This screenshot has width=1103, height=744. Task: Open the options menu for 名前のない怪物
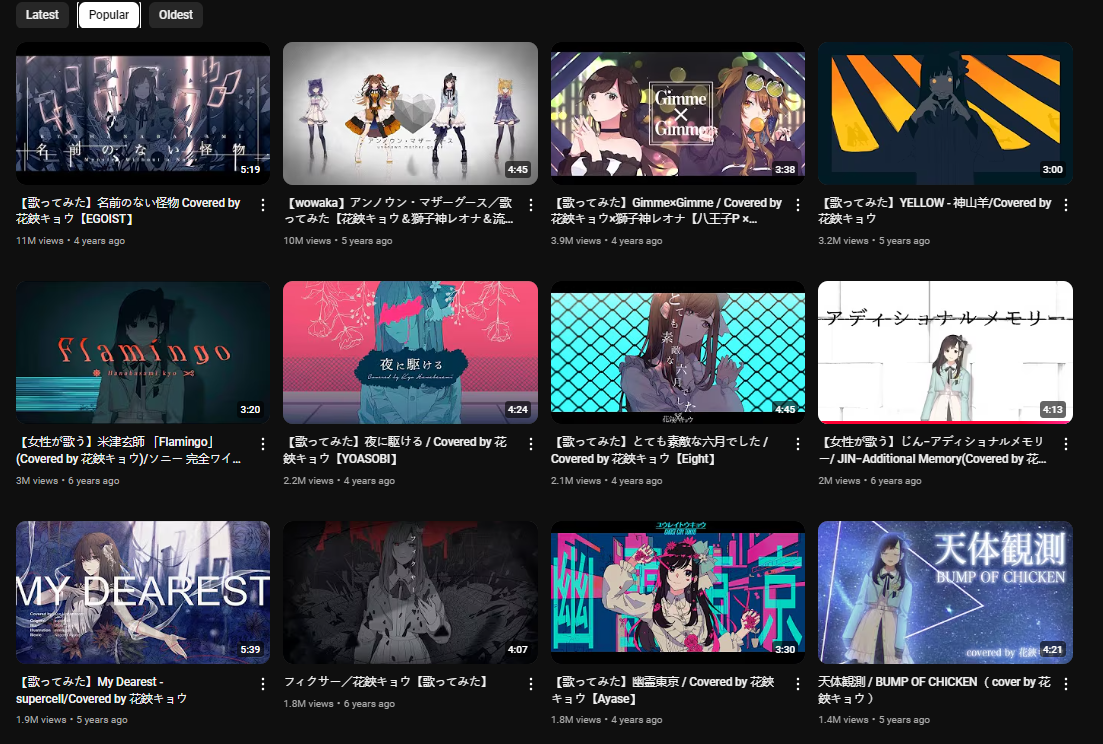coord(263,205)
